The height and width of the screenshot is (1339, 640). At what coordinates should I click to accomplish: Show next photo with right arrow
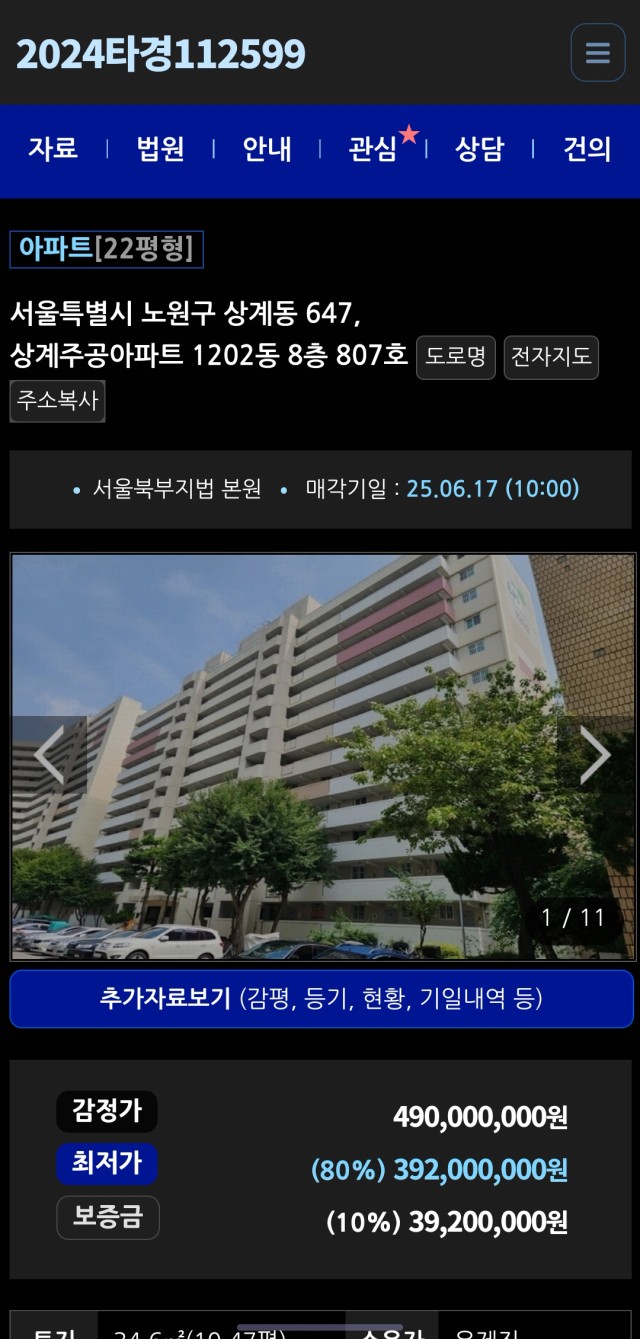click(595, 755)
